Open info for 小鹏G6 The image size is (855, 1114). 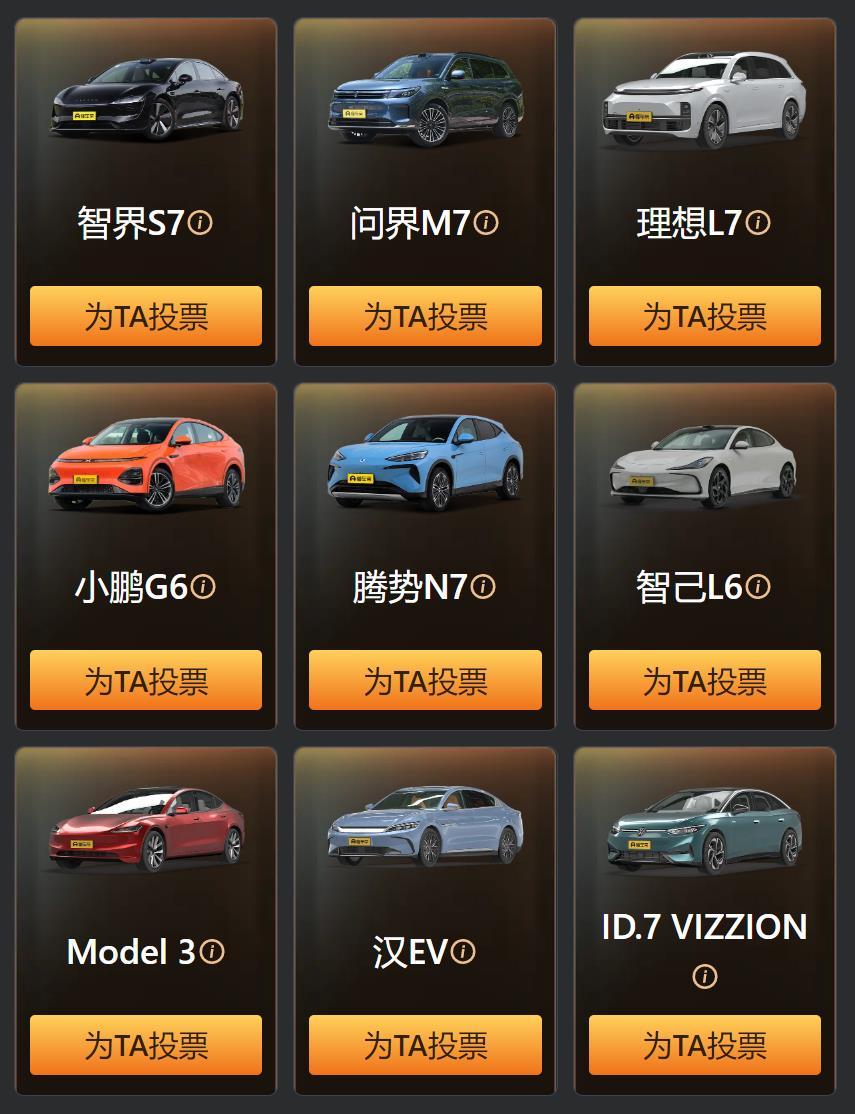[x=203, y=588]
